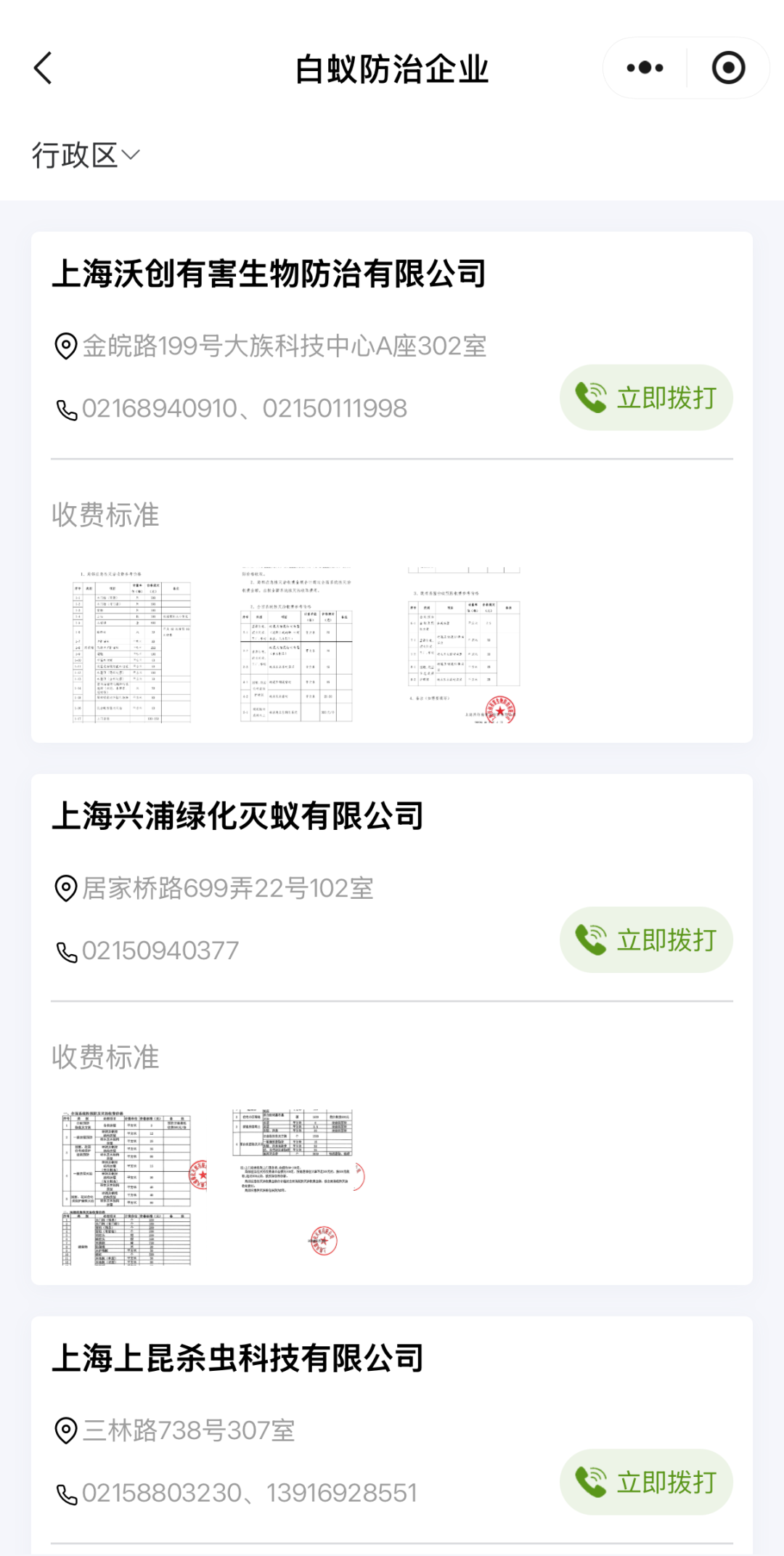View second fee standard image of 上海沃创
The height and width of the screenshot is (1556, 784).
(x=297, y=645)
